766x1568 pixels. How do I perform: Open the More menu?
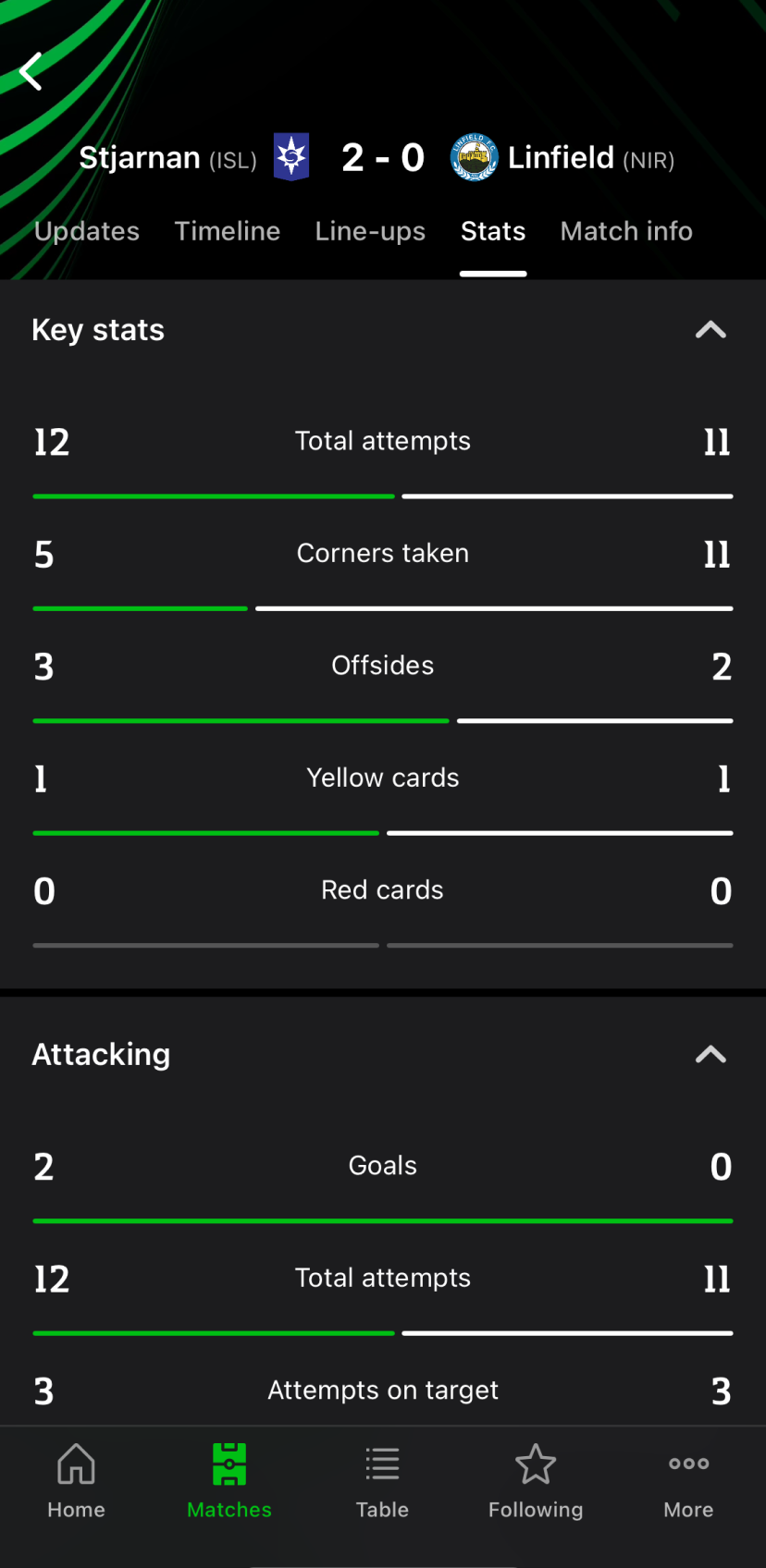point(688,1481)
